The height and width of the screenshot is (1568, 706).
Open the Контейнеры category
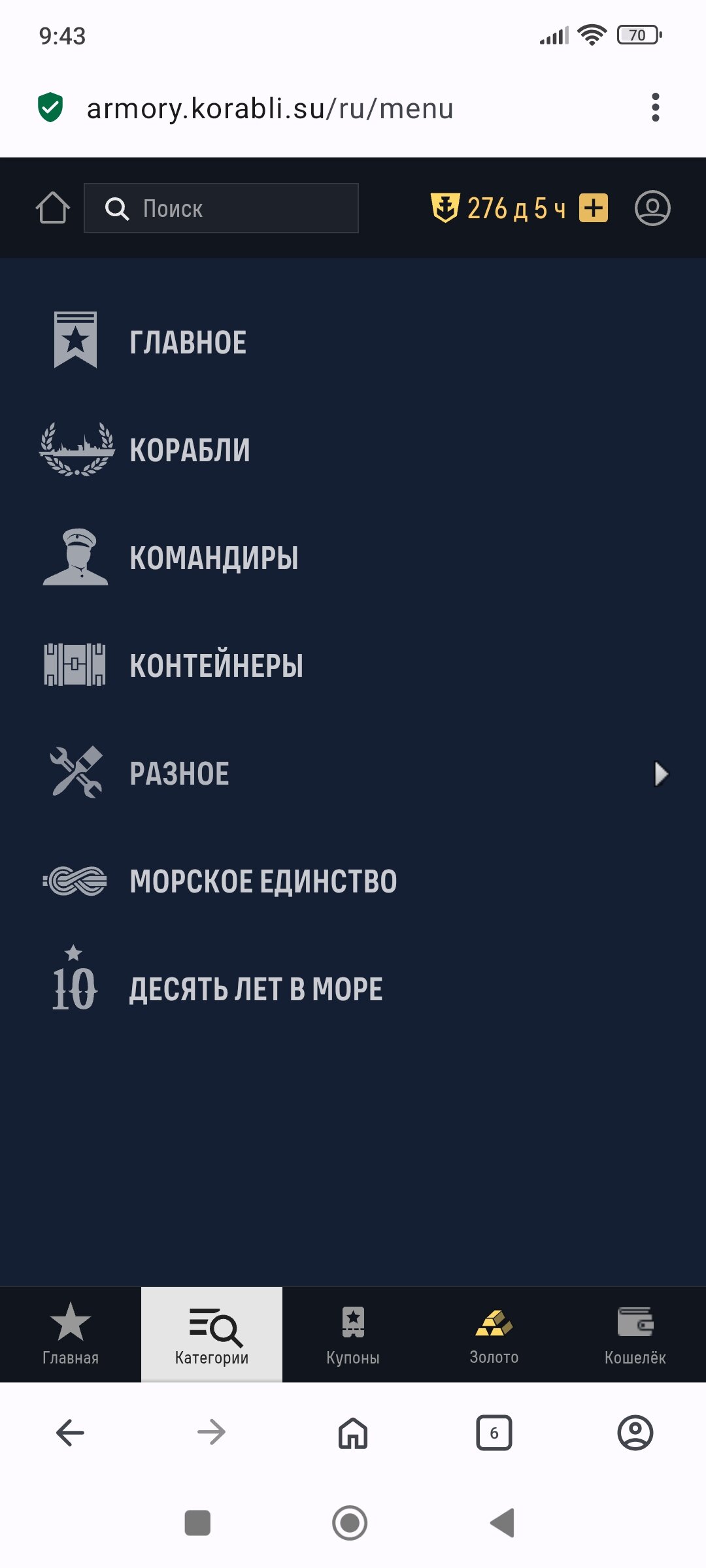pos(216,665)
